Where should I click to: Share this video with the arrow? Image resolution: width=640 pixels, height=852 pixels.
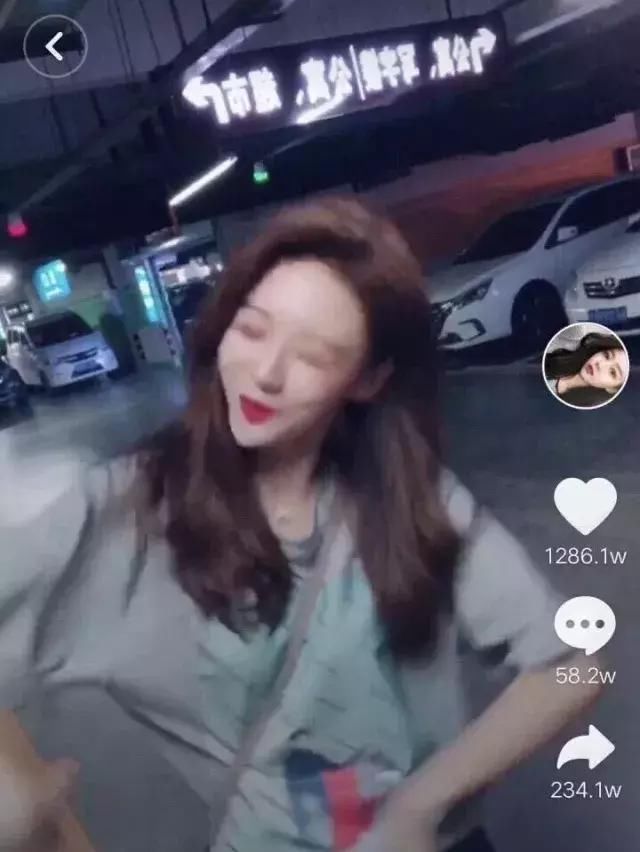click(x=586, y=748)
